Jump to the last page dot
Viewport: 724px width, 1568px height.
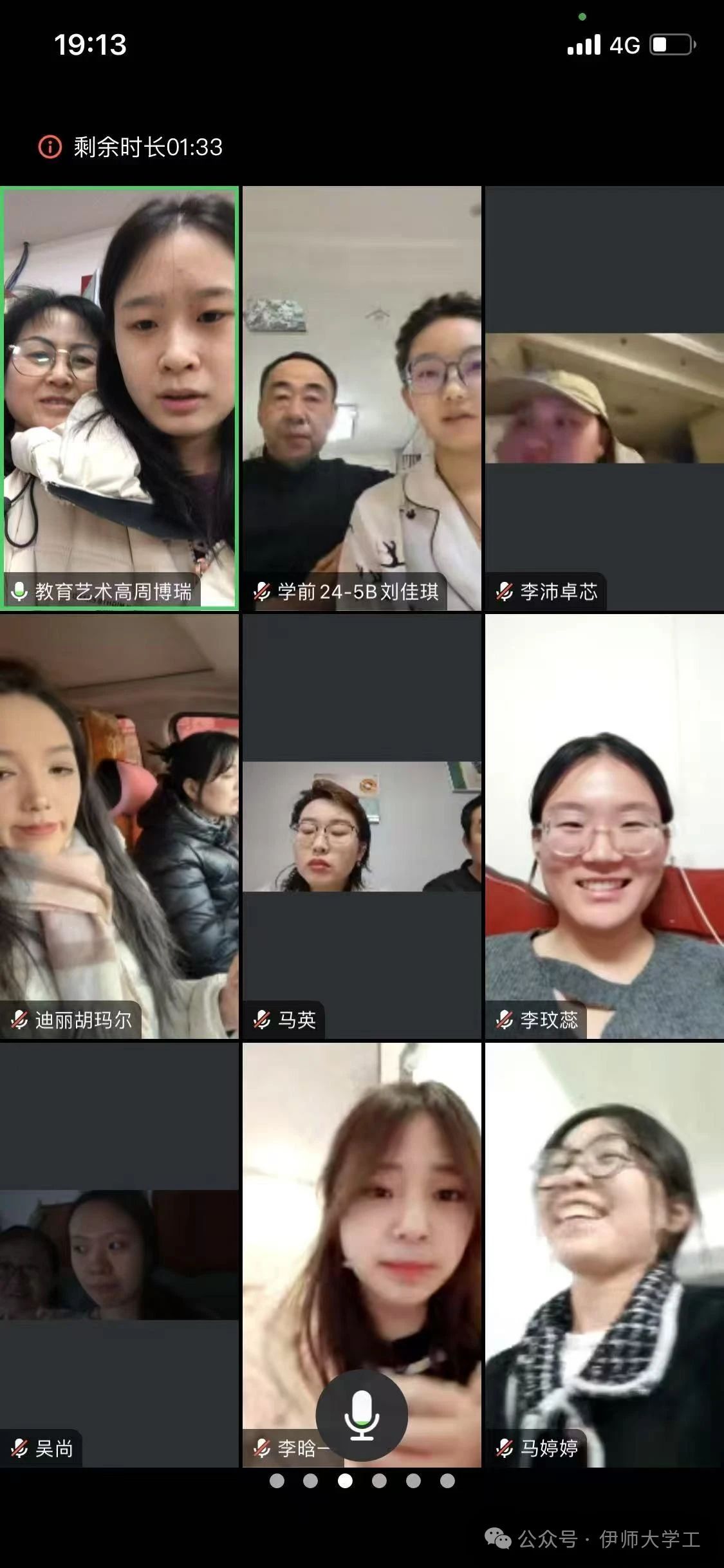tap(447, 1481)
